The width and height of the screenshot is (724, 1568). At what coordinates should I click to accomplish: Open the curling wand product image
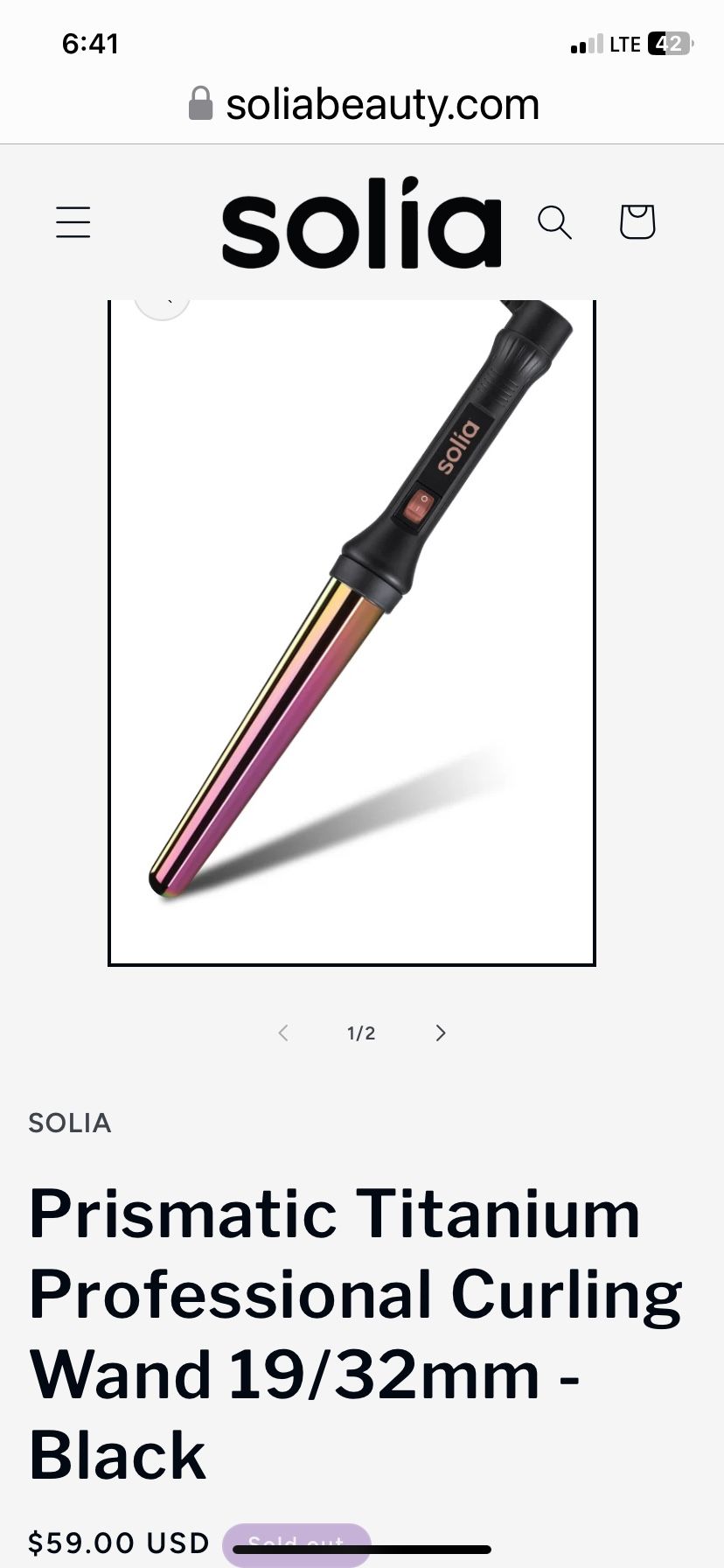[352, 630]
